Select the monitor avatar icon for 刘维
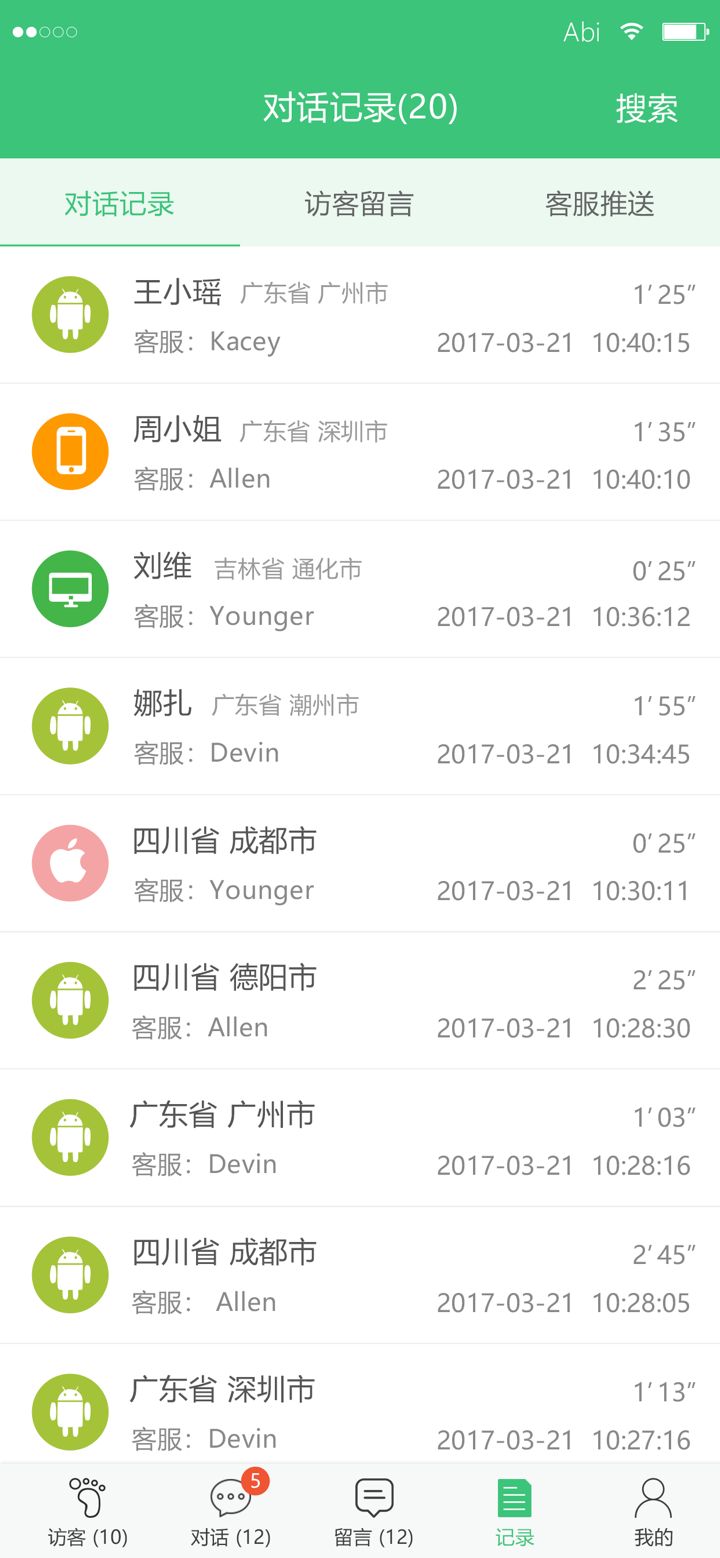720x1558 pixels. click(70, 588)
